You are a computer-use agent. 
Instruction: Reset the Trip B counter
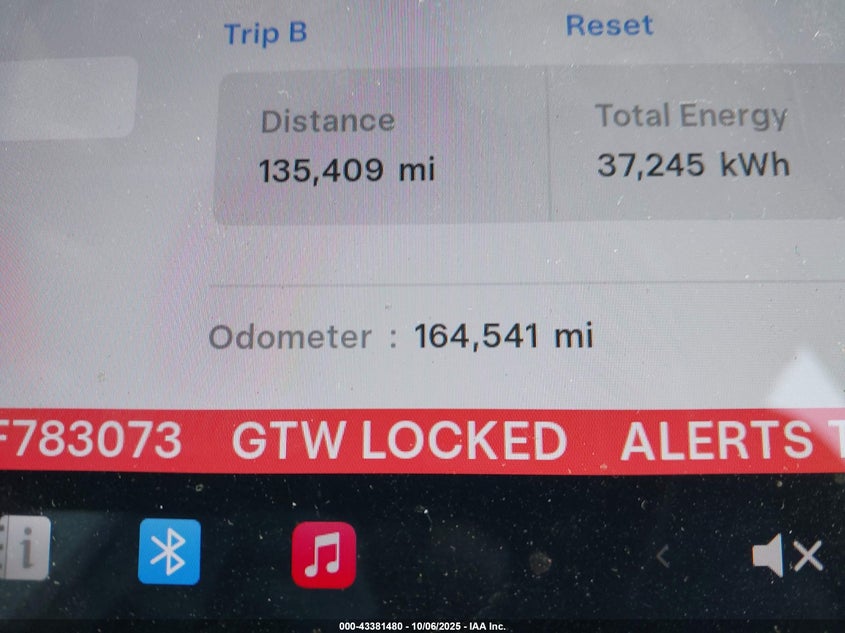[x=608, y=25]
